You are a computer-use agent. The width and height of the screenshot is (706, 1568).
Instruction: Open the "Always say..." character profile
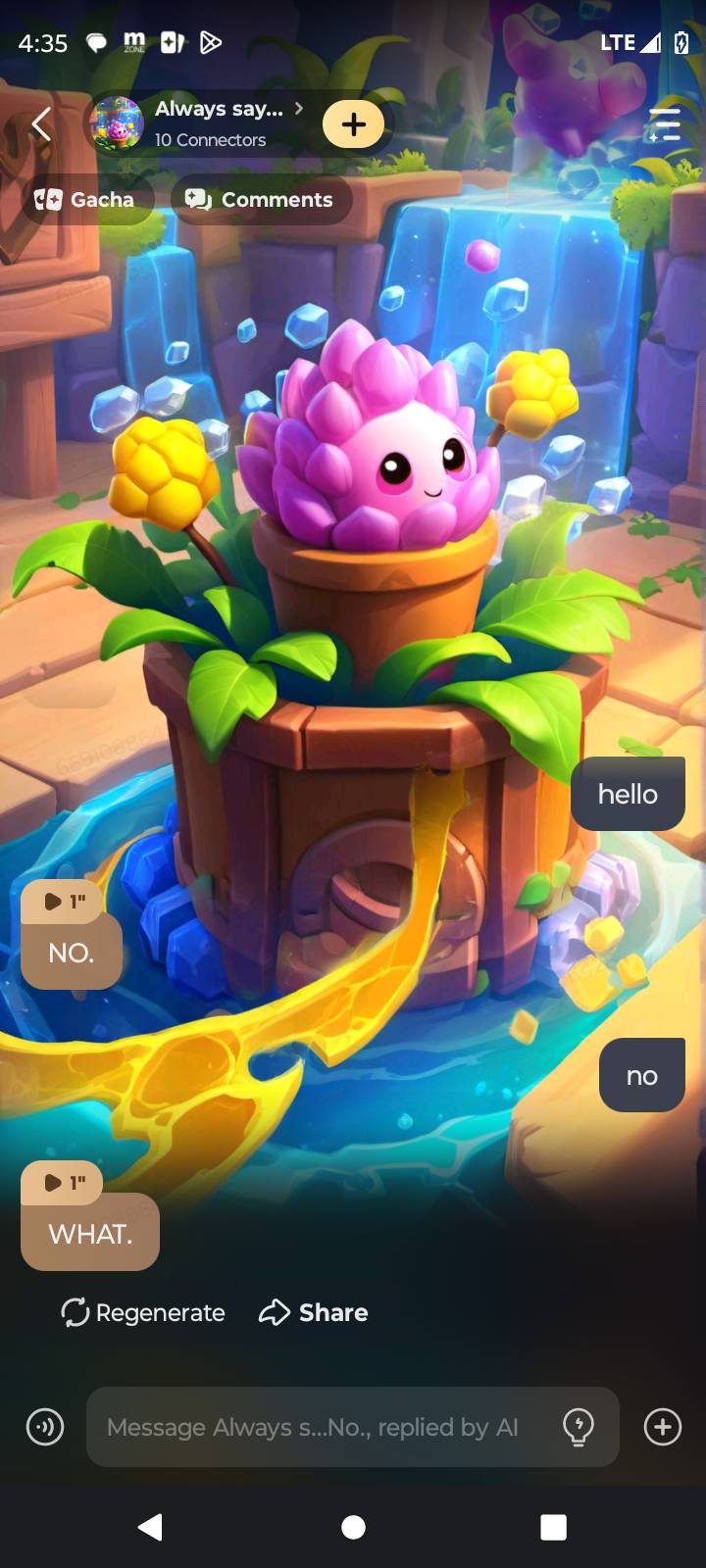pos(218,123)
